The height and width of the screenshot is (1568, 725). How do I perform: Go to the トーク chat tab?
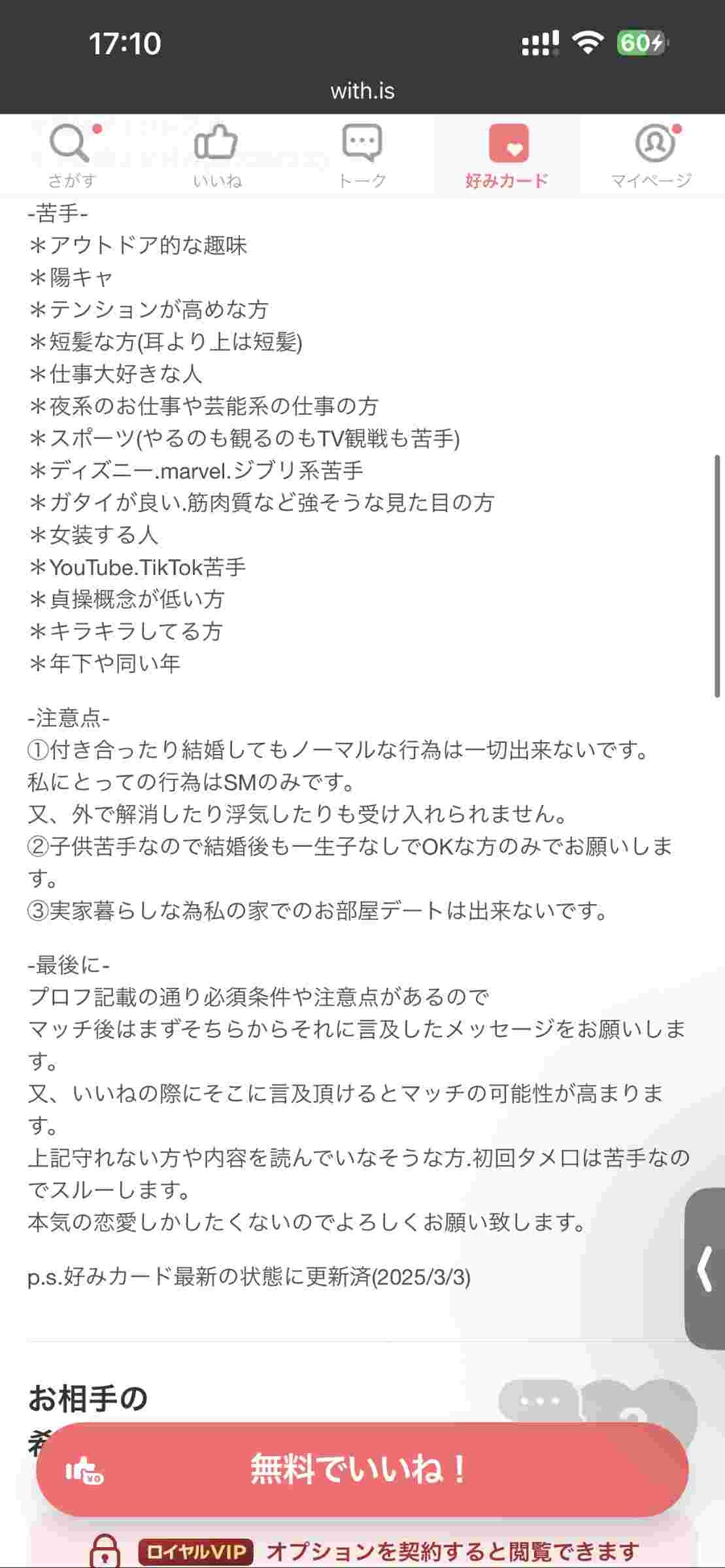(x=362, y=155)
